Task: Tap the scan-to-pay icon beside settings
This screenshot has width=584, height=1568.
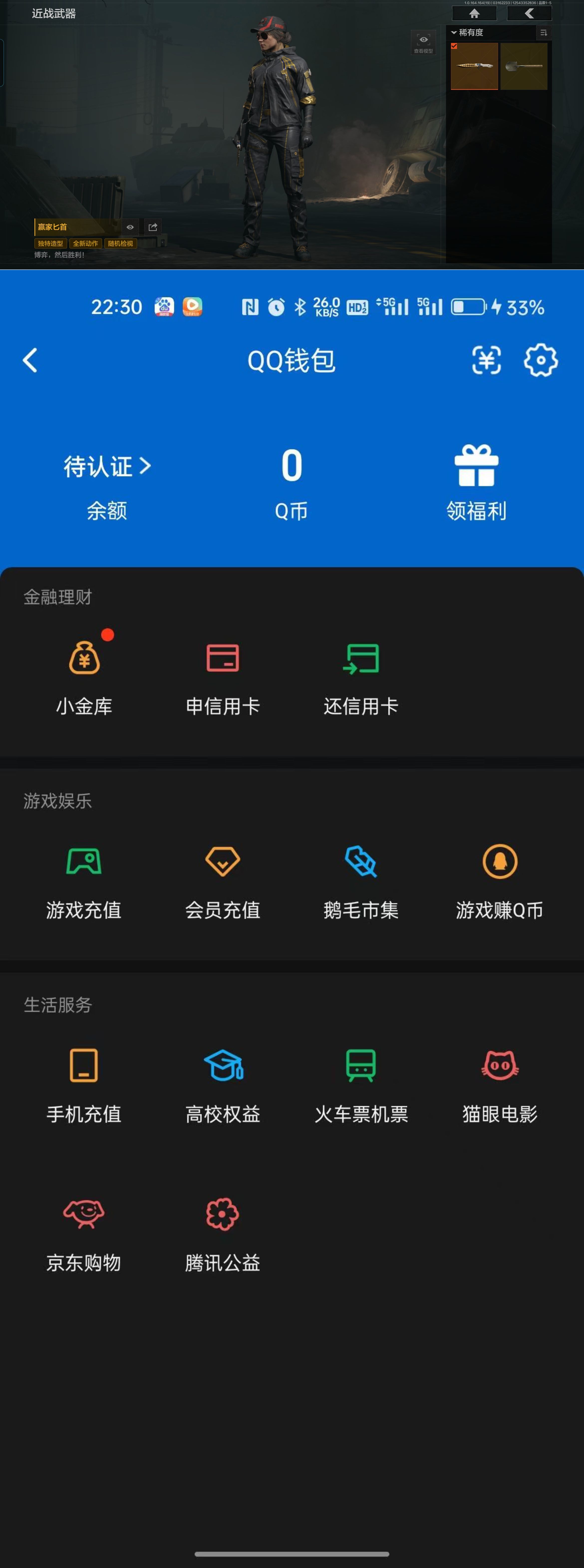Action: point(485,360)
